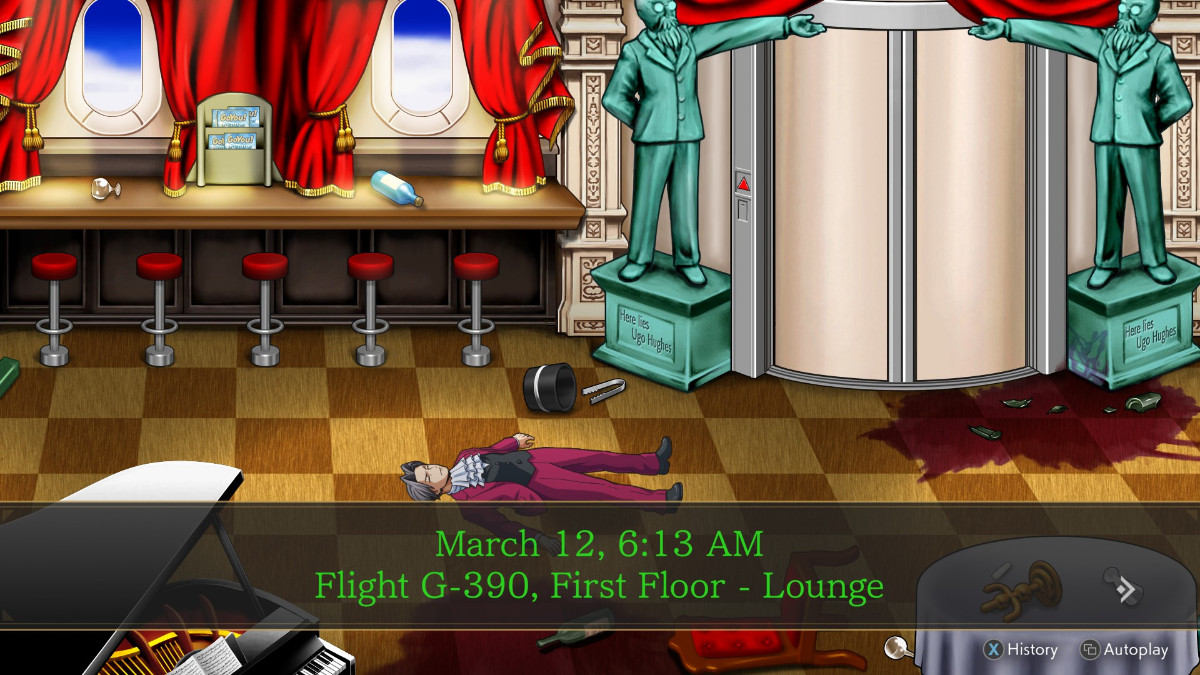The width and height of the screenshot is (1200, 675).
Task: Open the dialogue History log
Action: [1020, 650]
